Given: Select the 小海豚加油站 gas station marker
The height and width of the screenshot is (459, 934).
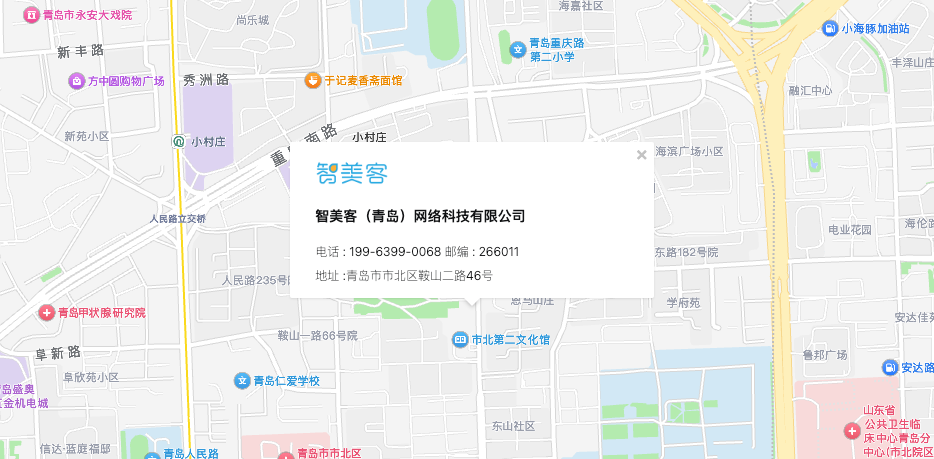Looking at the screenshot, I should click(829, 28).
